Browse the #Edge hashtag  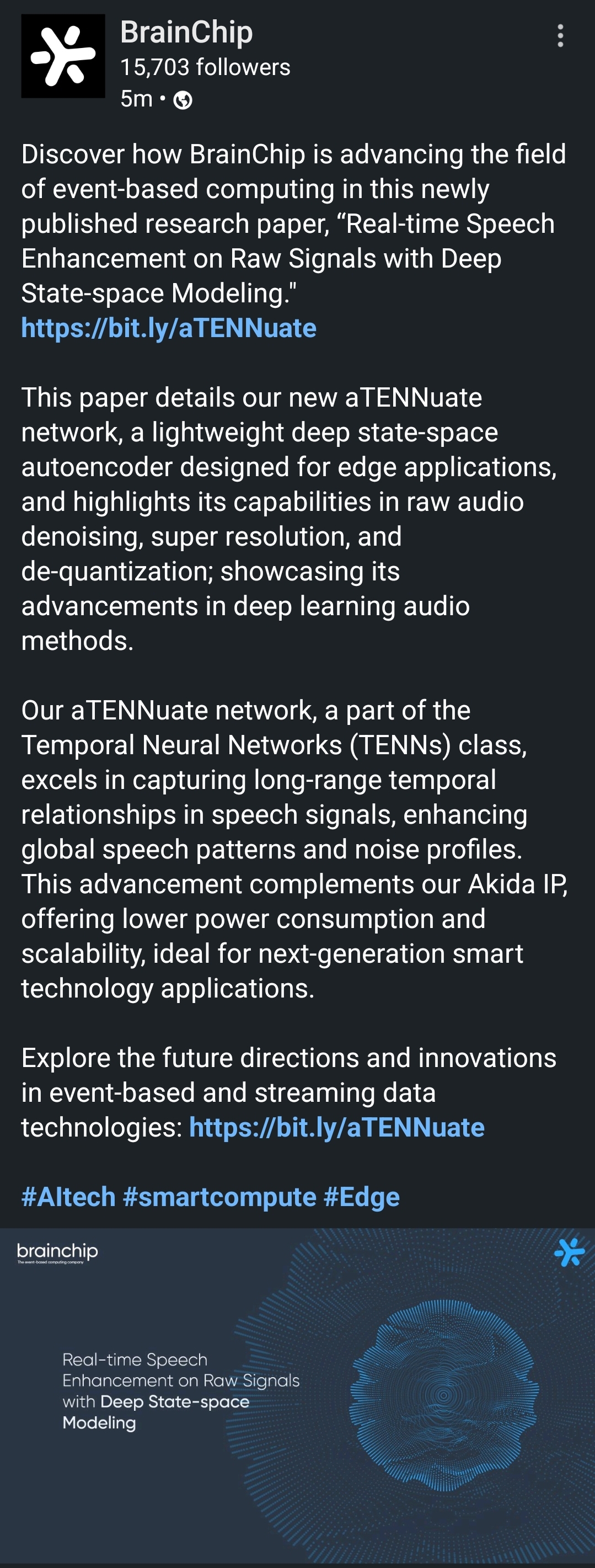point(361,1197)
